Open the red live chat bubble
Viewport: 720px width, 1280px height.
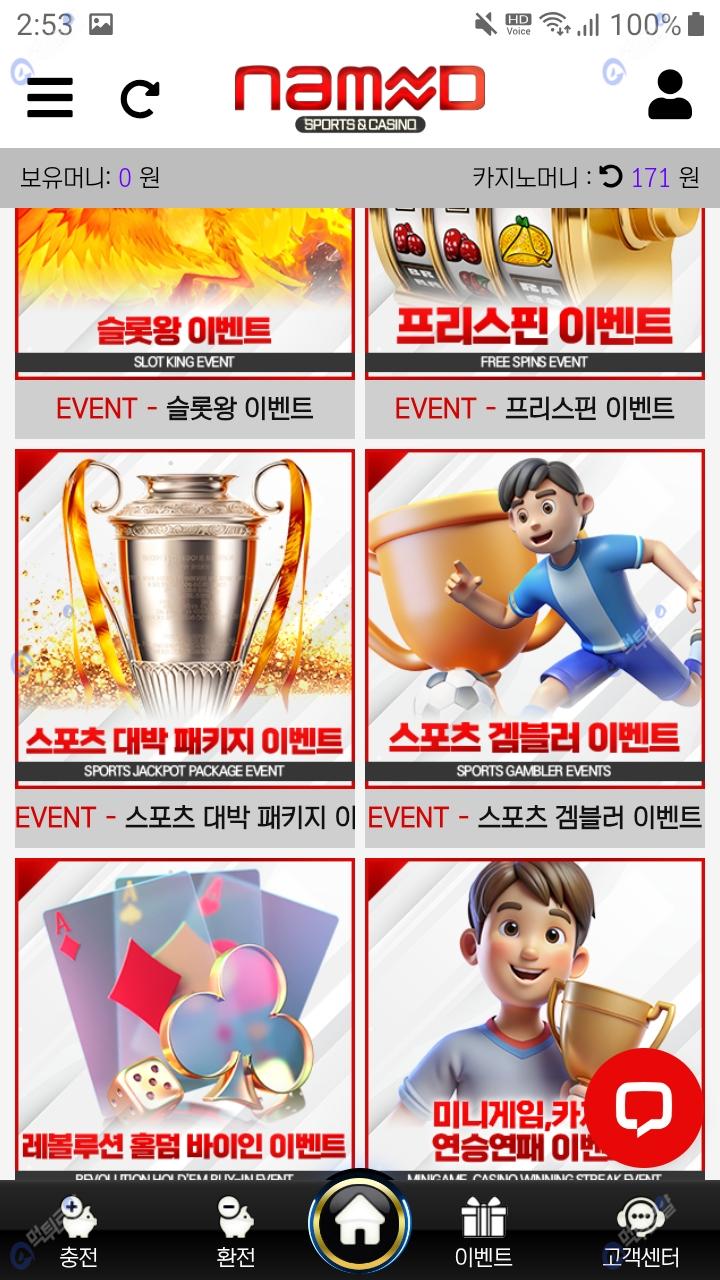click(x=643, y=1107)
